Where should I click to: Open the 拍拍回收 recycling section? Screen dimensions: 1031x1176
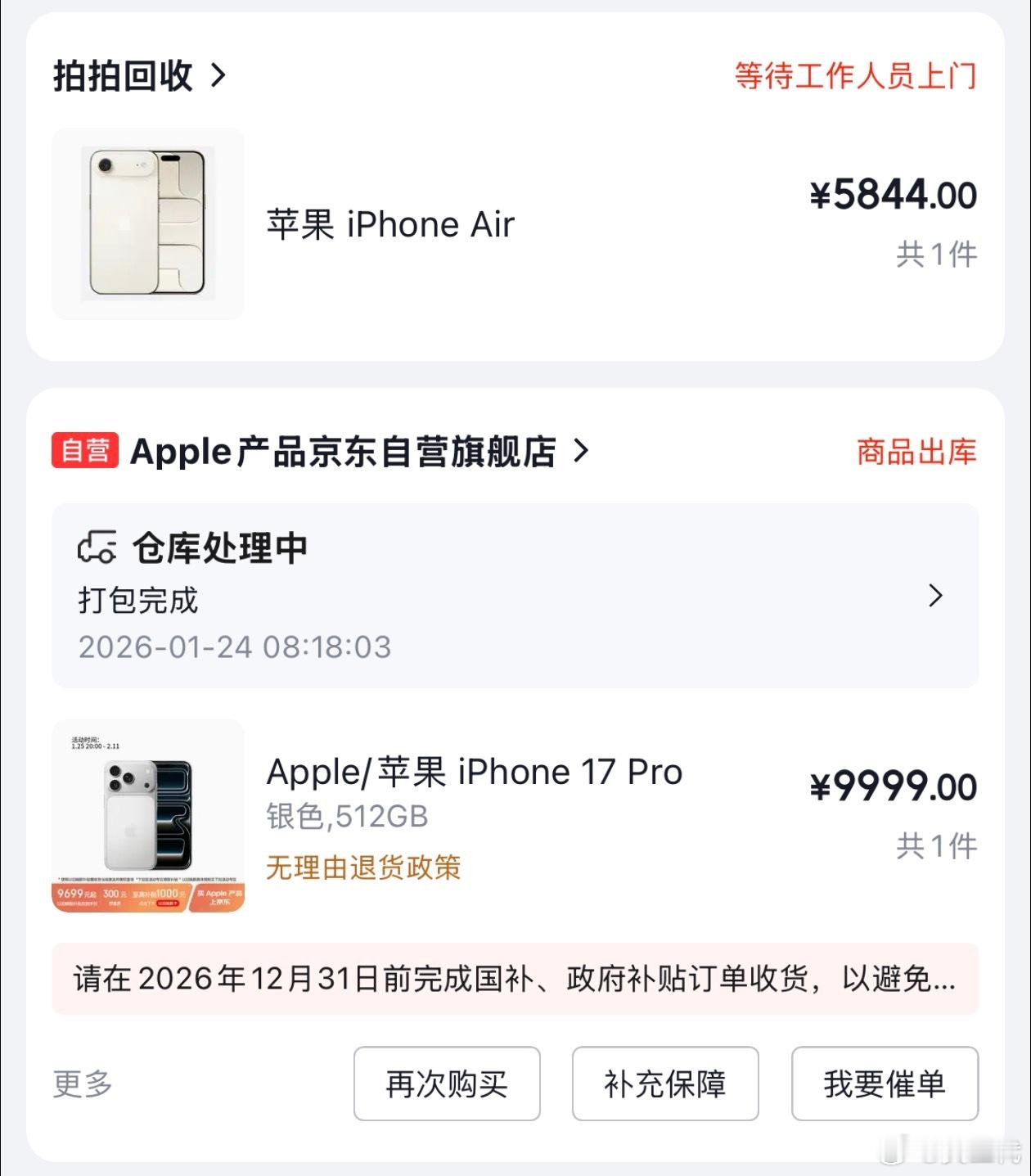coord(121,77)
